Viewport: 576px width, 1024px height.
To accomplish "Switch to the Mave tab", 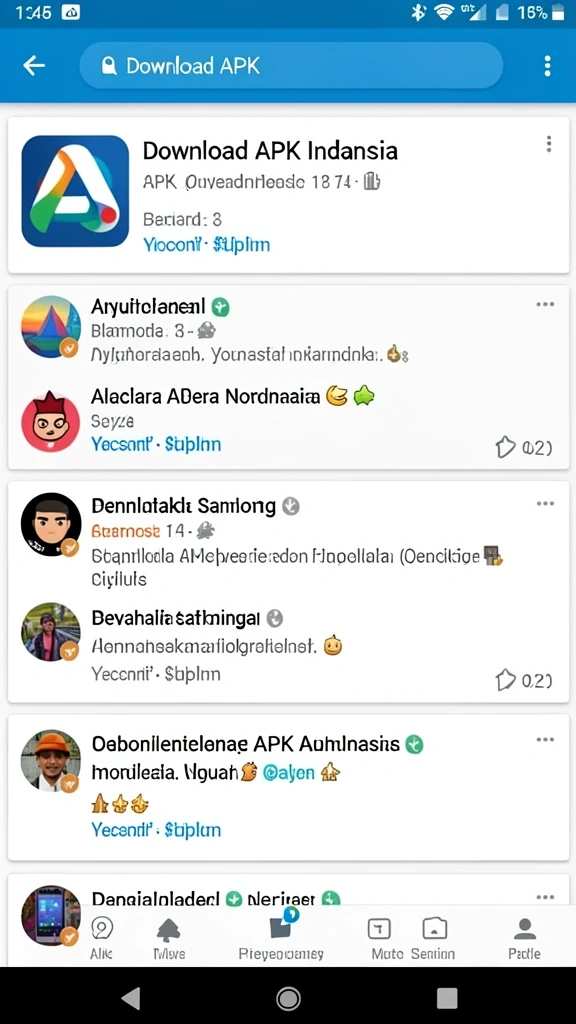I will coord(168,938).
